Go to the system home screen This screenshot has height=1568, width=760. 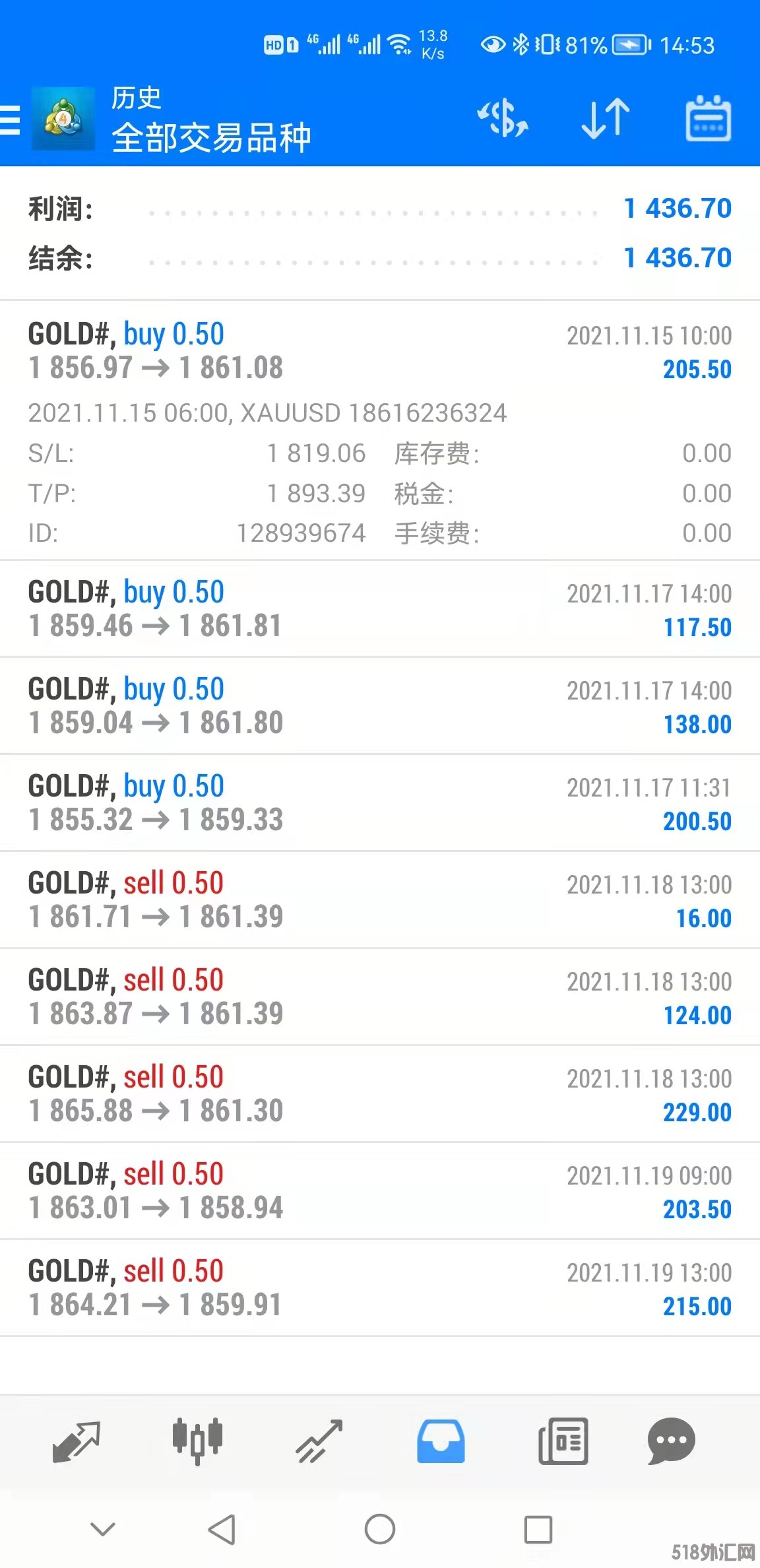[x=380, y=1529]
